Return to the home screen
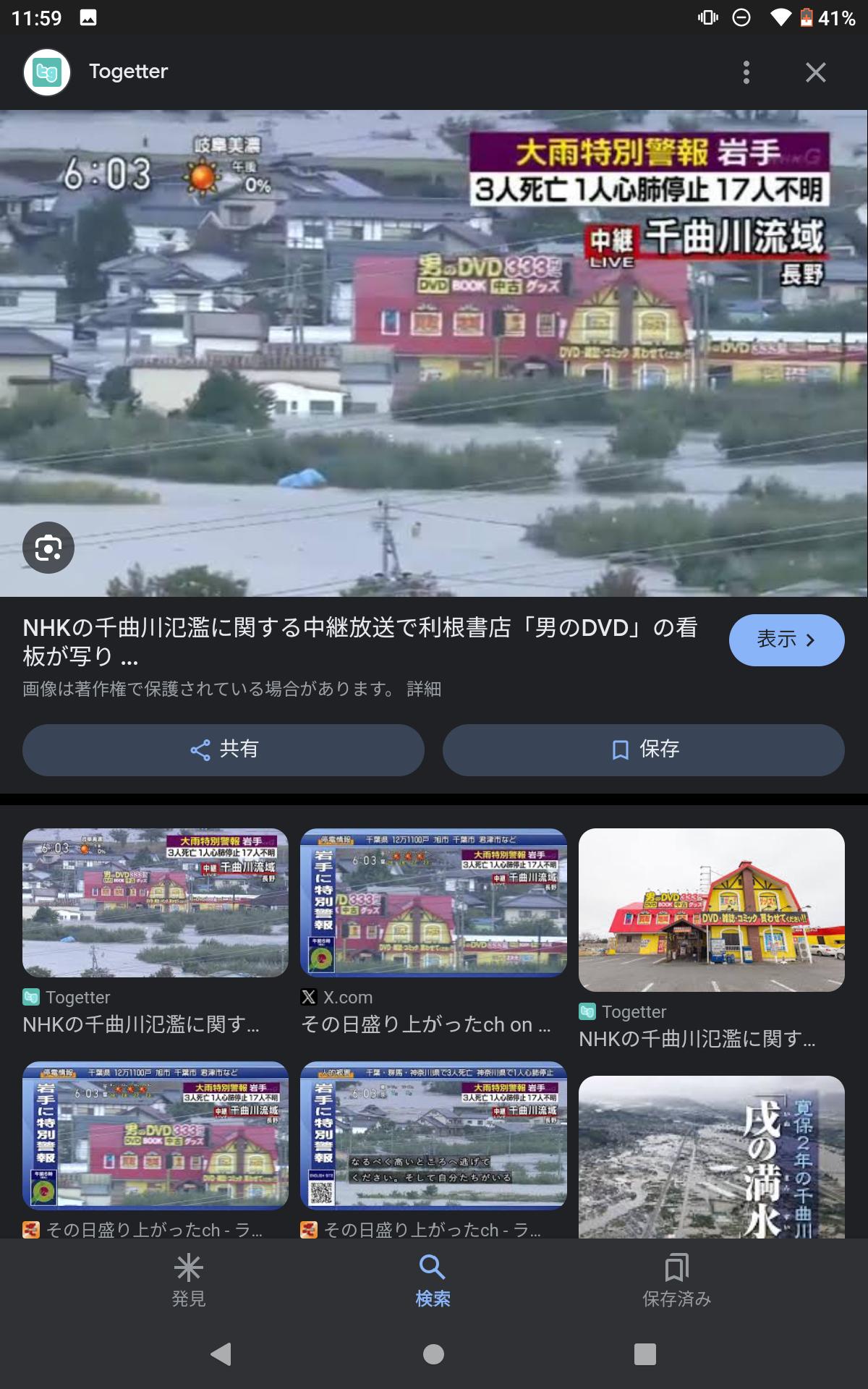Viewport: 868px width, 1389px height. pos(433,1354)
